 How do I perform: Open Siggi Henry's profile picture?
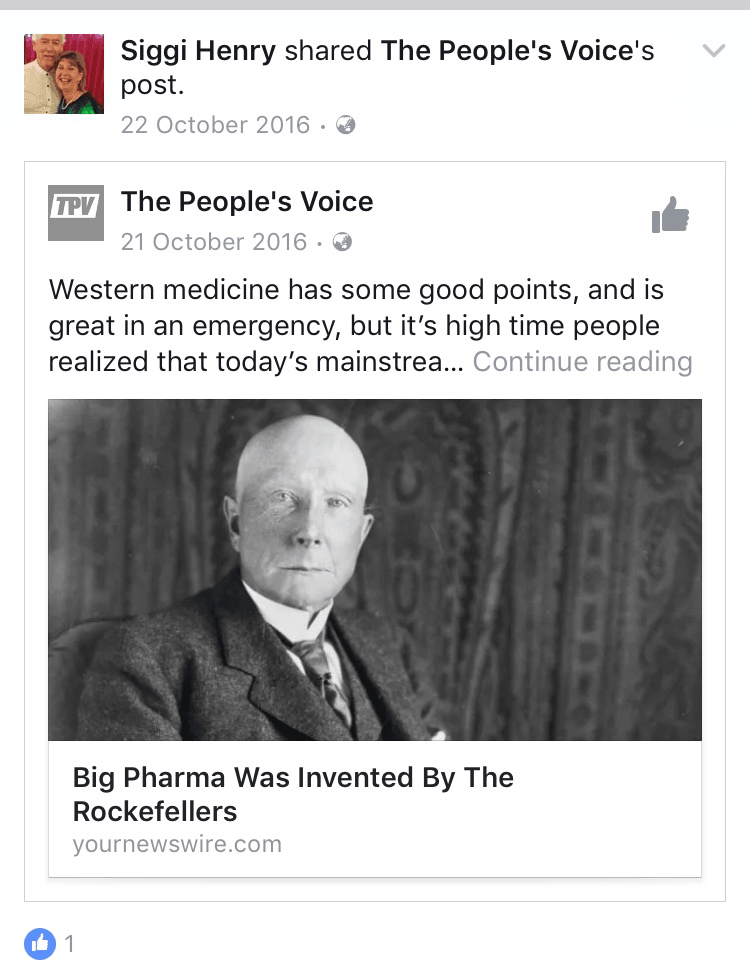click(63, 74)
